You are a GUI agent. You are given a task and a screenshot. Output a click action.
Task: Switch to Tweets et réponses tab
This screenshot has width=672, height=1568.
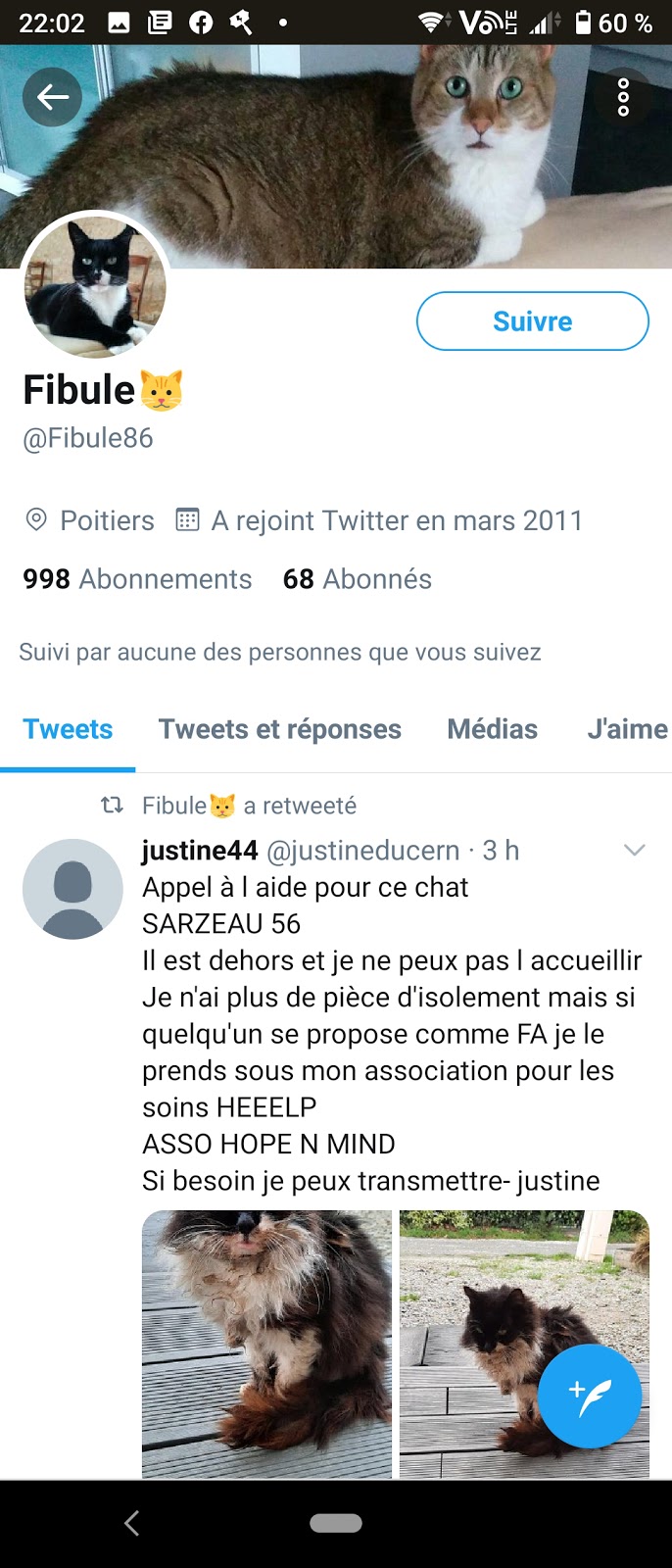(280, 729)
